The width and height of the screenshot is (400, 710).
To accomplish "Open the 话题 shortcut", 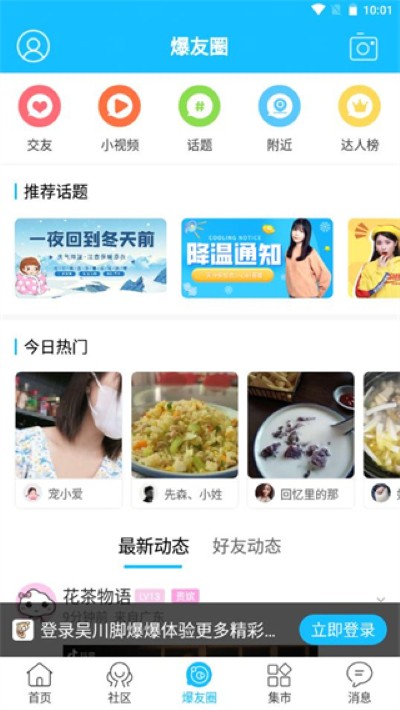I will (200, 119).
